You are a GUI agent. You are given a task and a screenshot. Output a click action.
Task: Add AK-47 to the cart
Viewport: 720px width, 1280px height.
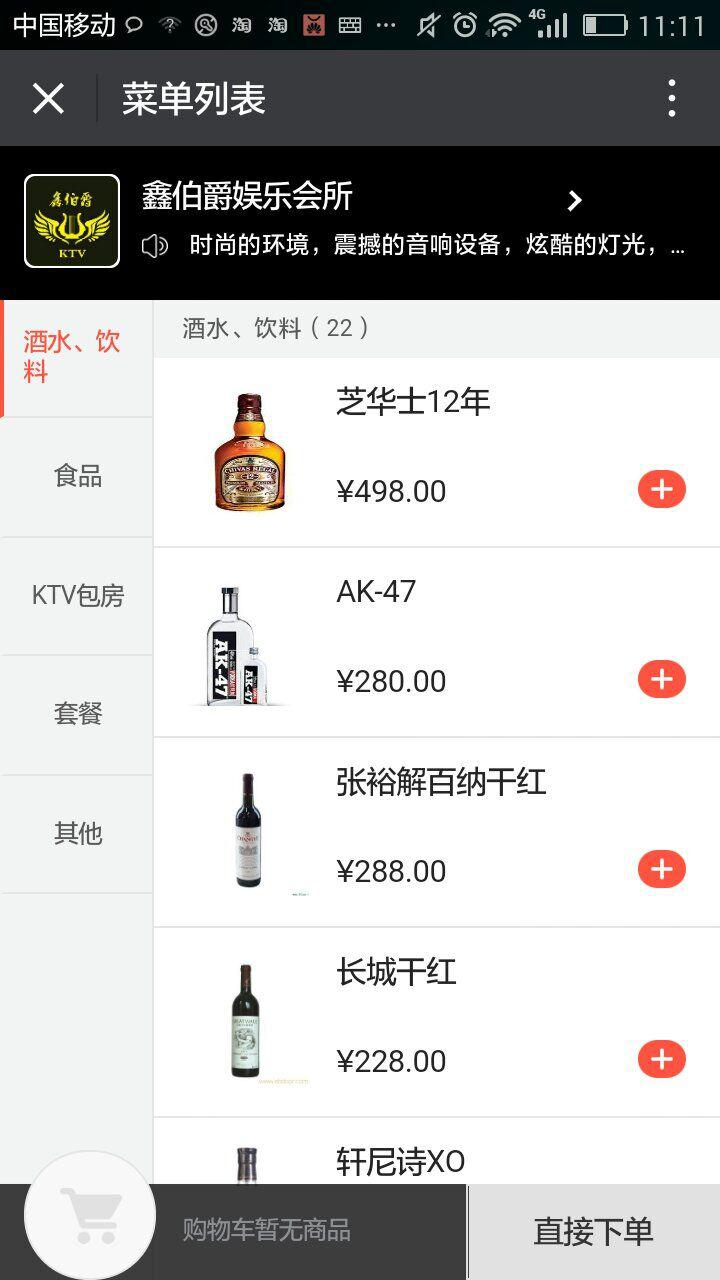[x=662, y=679]
